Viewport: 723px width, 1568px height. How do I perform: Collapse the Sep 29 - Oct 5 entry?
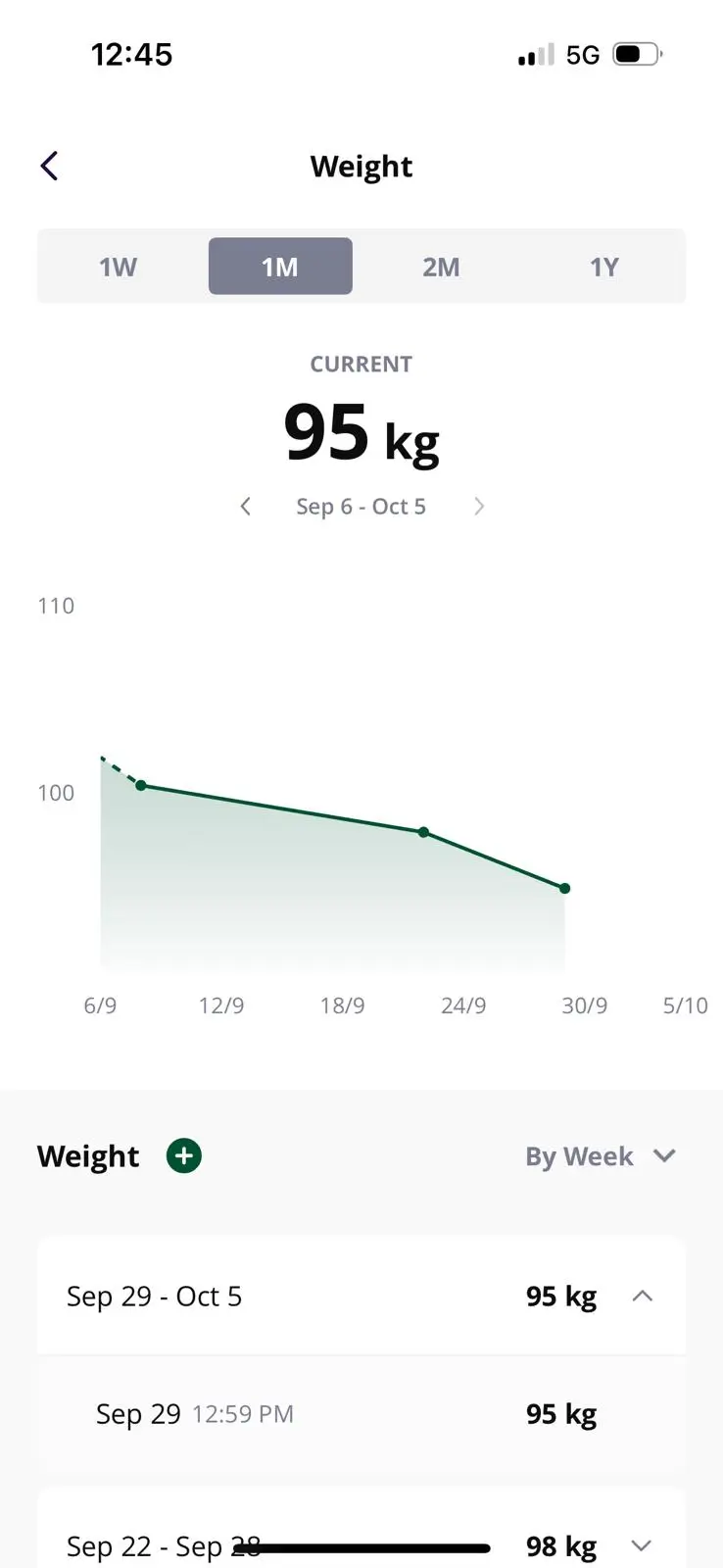[643, 1296]
